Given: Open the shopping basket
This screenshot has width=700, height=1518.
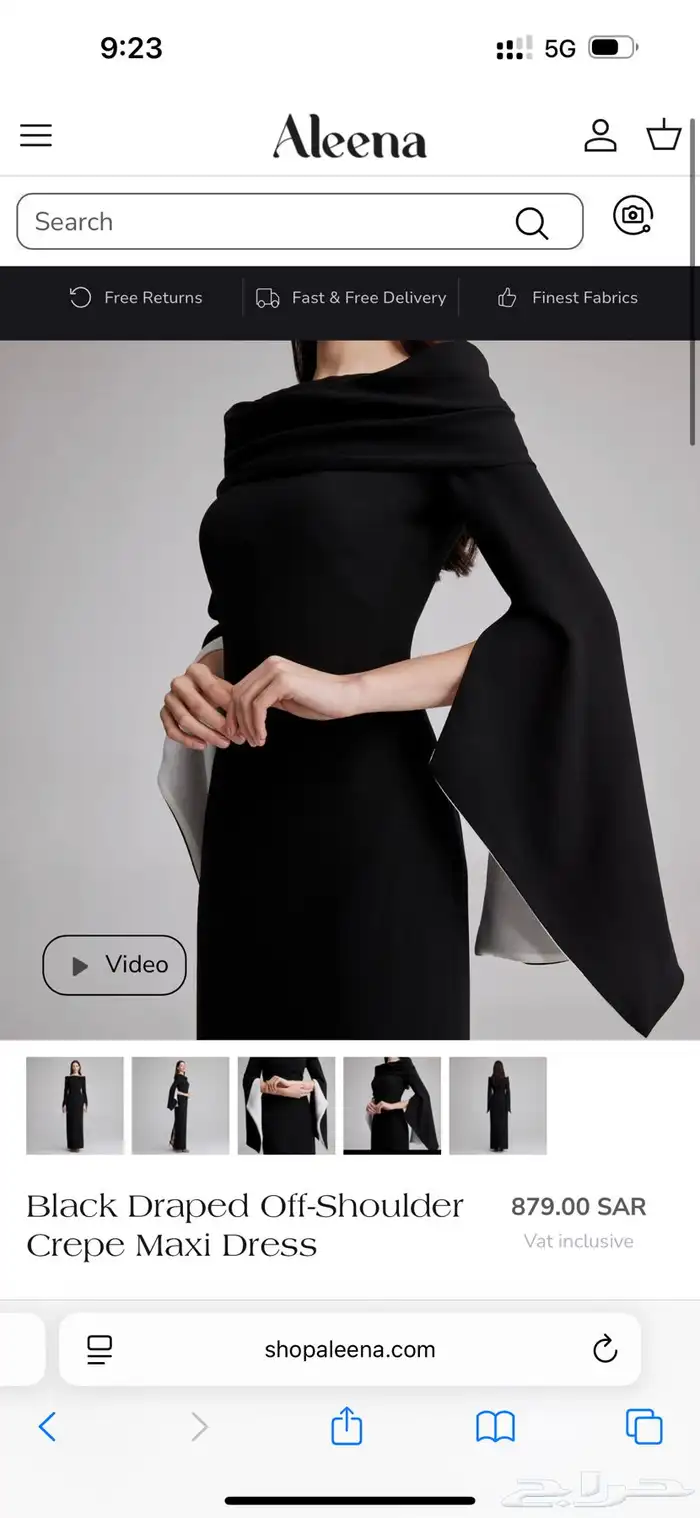Looking at the screenshot, I should point(664,135).
